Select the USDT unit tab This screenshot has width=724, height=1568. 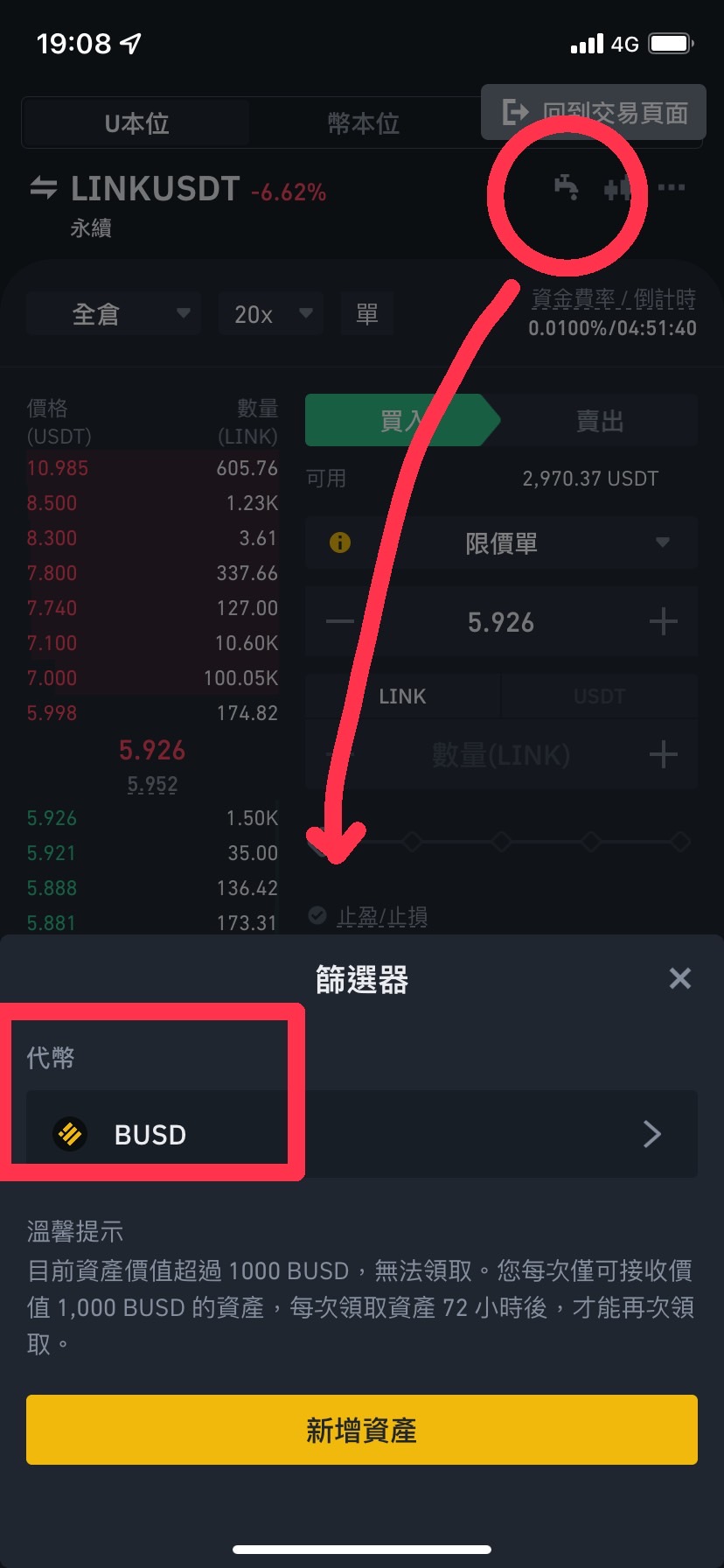(x=599, y=696)
